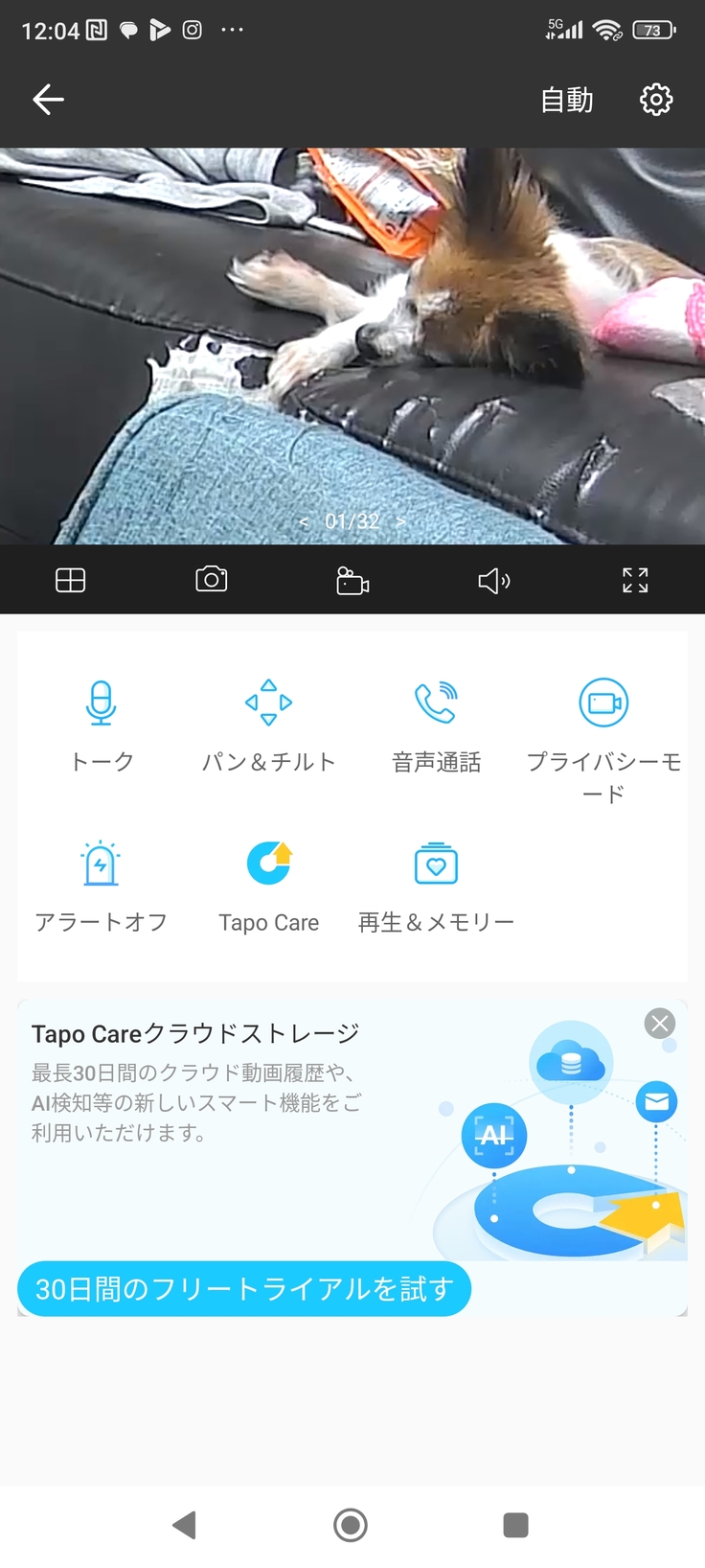Go to the system home screen

click(351, 1525)
